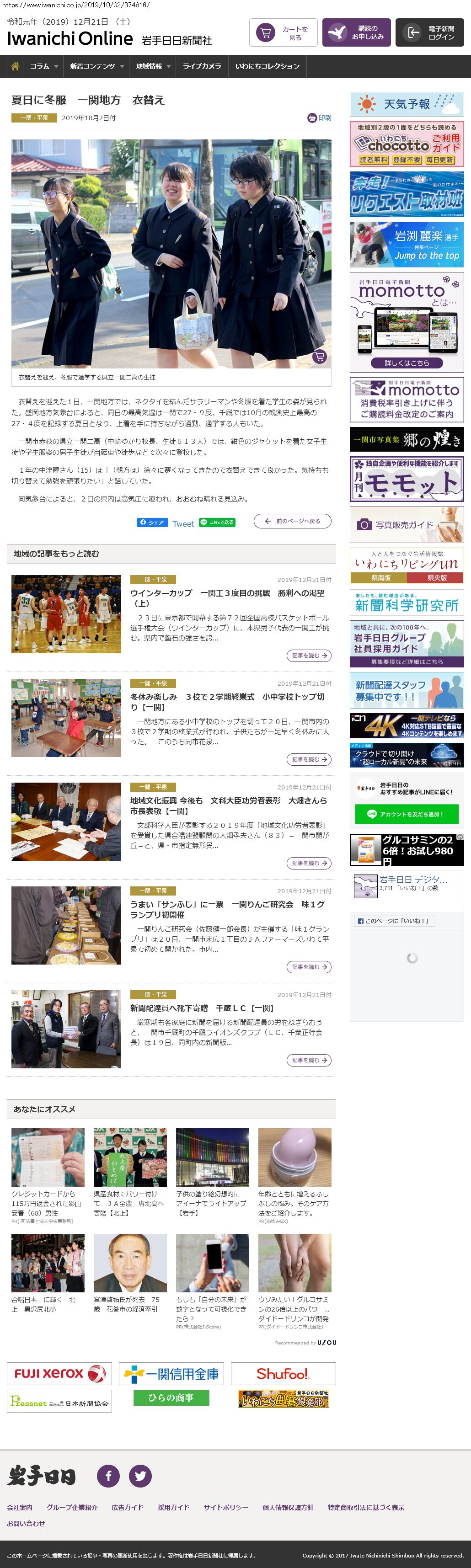Open the footer Twitter icon

coord(140,1476)
